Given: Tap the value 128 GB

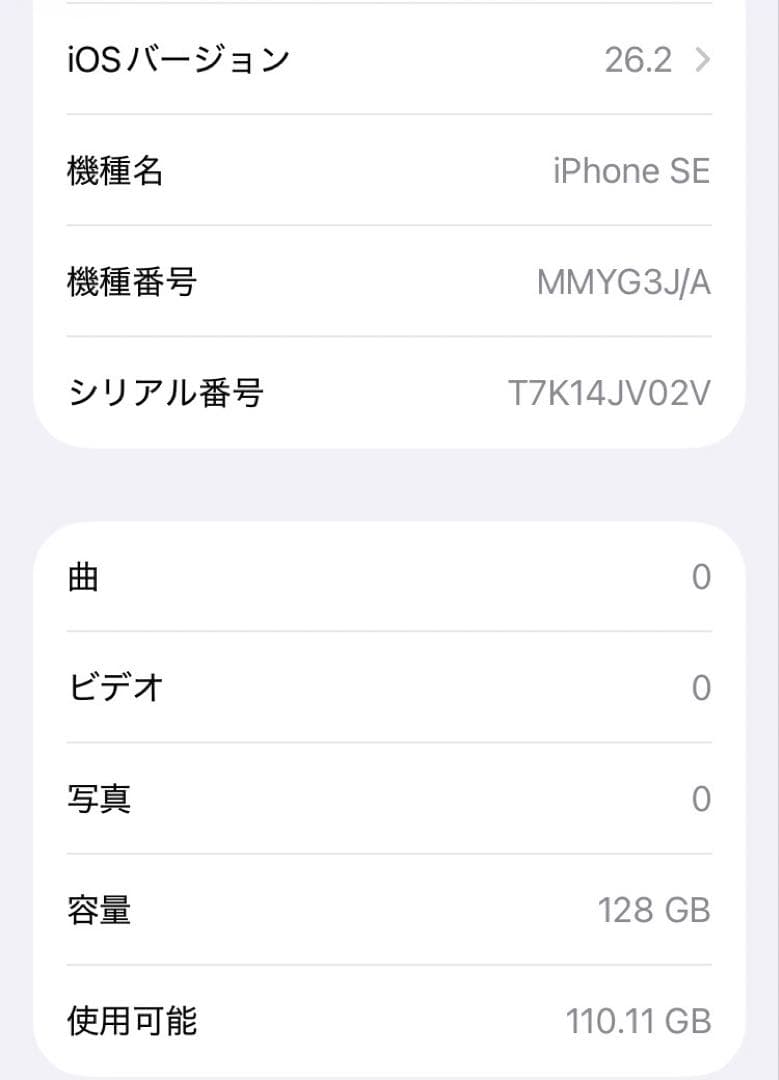Looking at the screenshot, I should point(655,908).
